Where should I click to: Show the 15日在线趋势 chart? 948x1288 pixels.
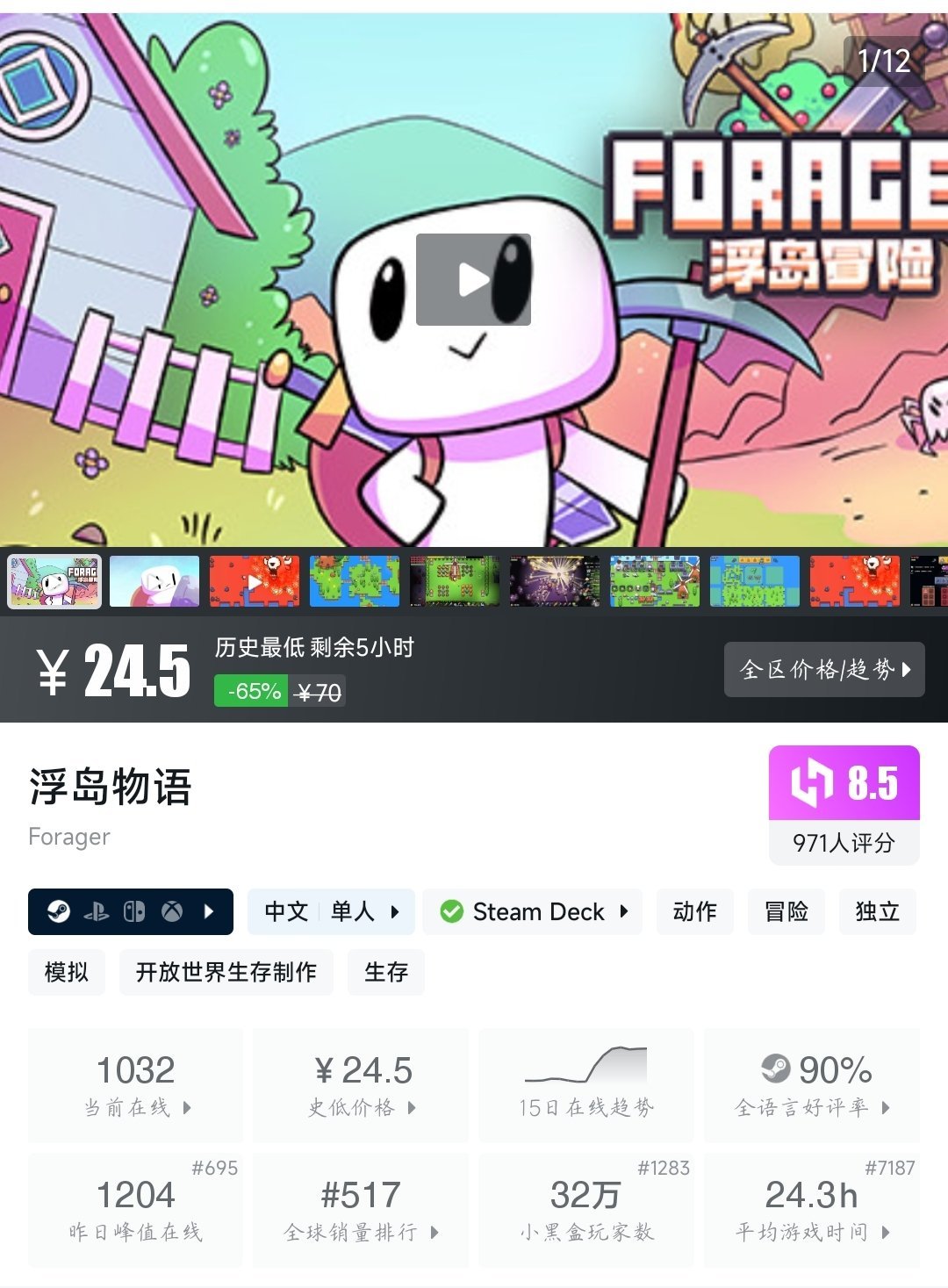pyautogui.click(x=586, y=1086)
